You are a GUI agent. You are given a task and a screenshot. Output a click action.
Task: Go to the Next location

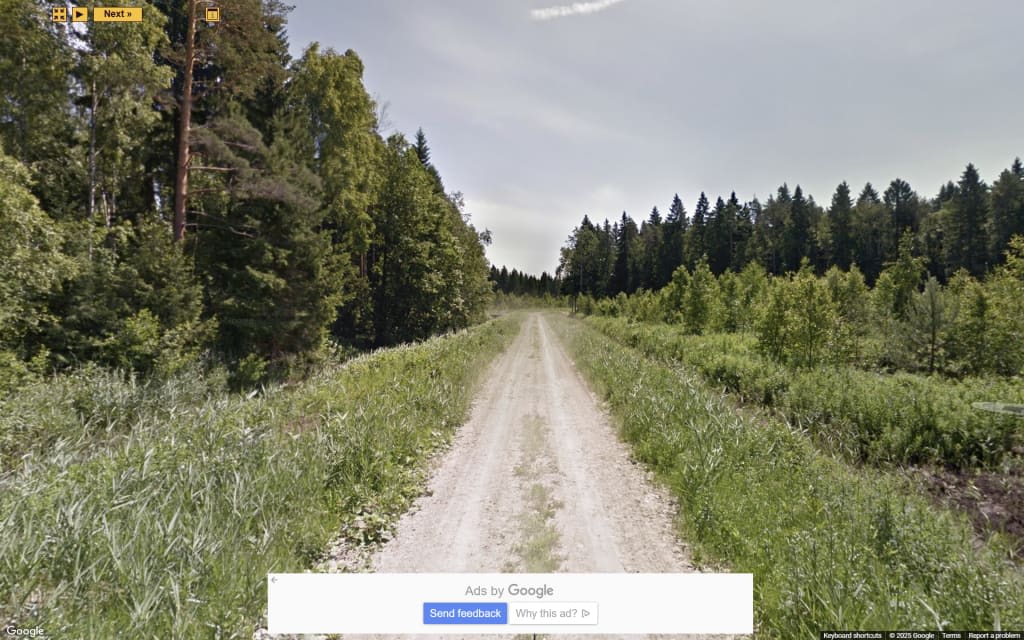tap(117, 14)
